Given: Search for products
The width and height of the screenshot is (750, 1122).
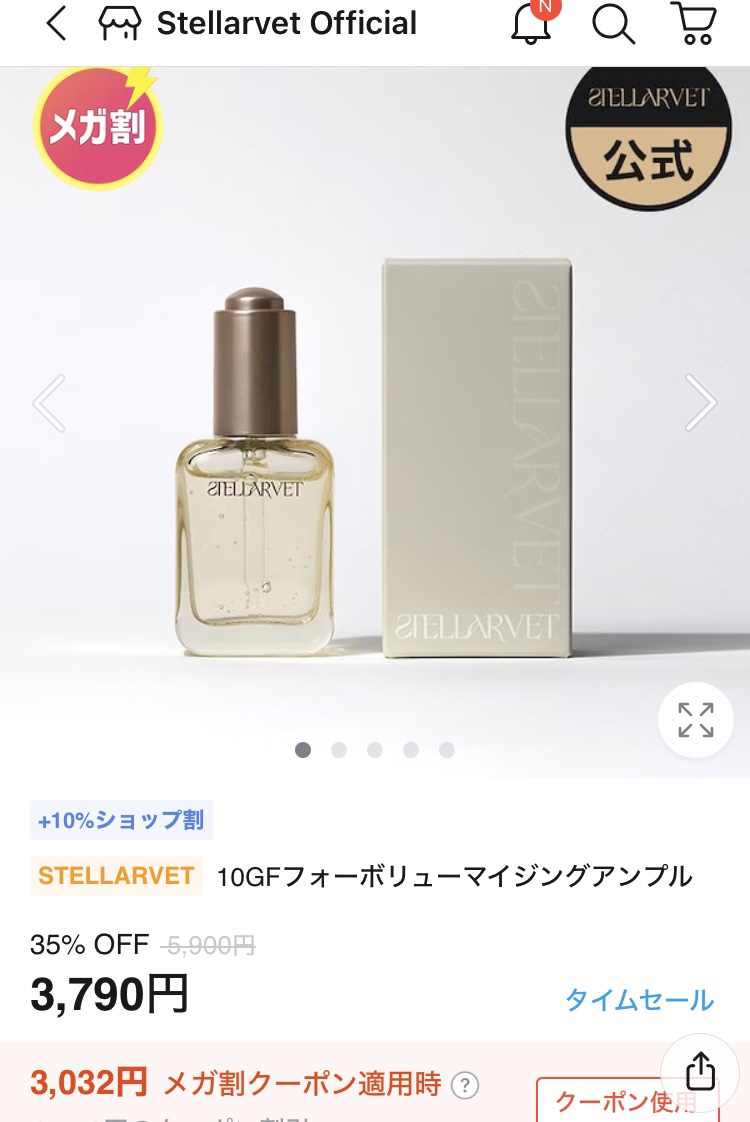Looking at the screenshot, I should (x=613, y=24).
